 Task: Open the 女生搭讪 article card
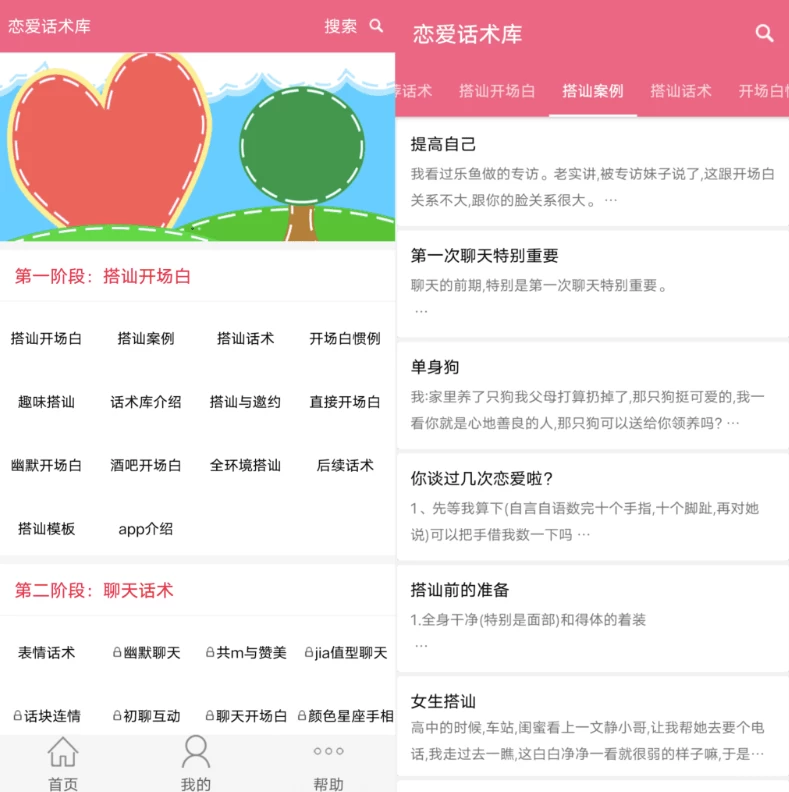(592, 727)
